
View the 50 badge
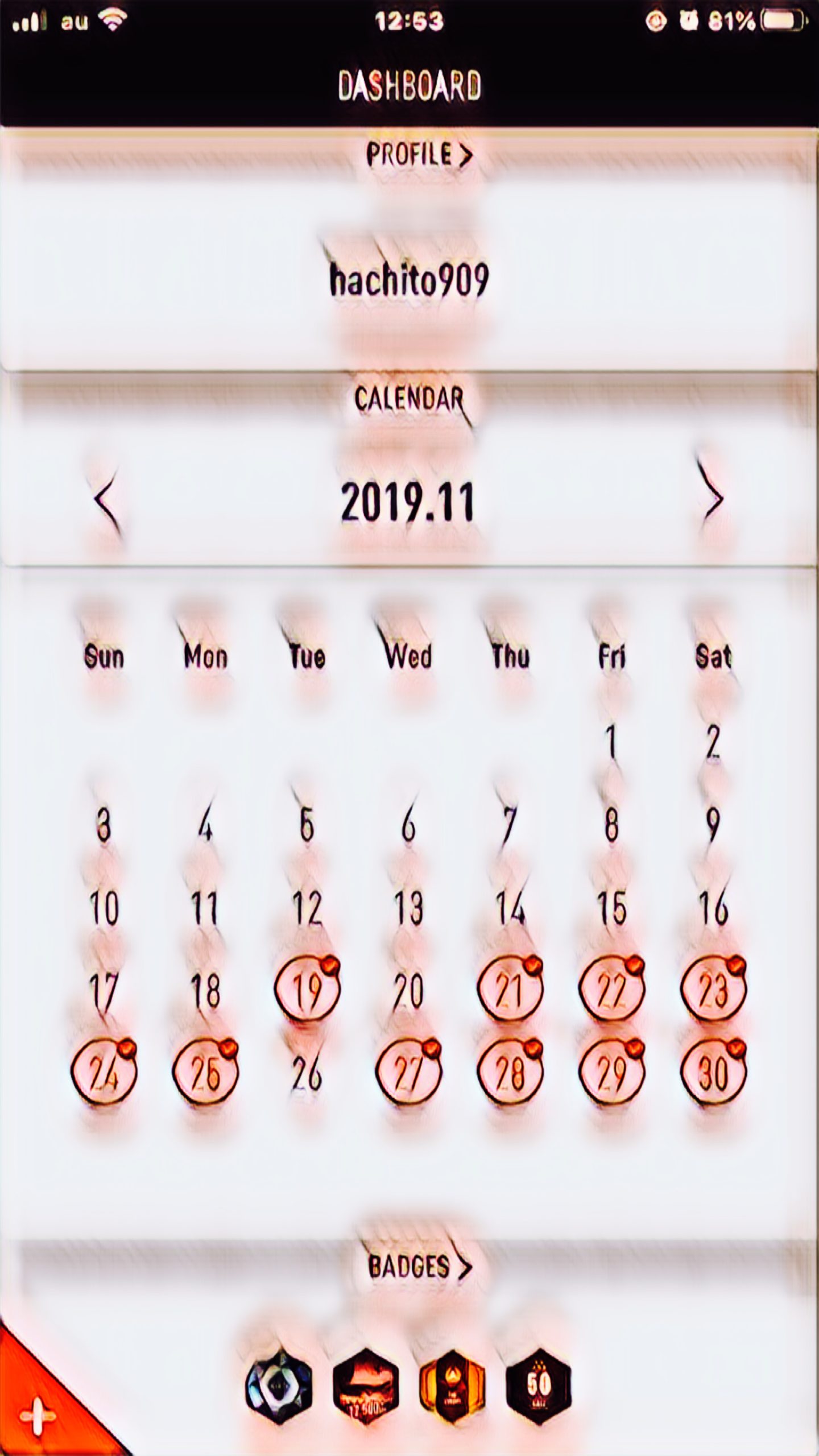point(538,1385)
